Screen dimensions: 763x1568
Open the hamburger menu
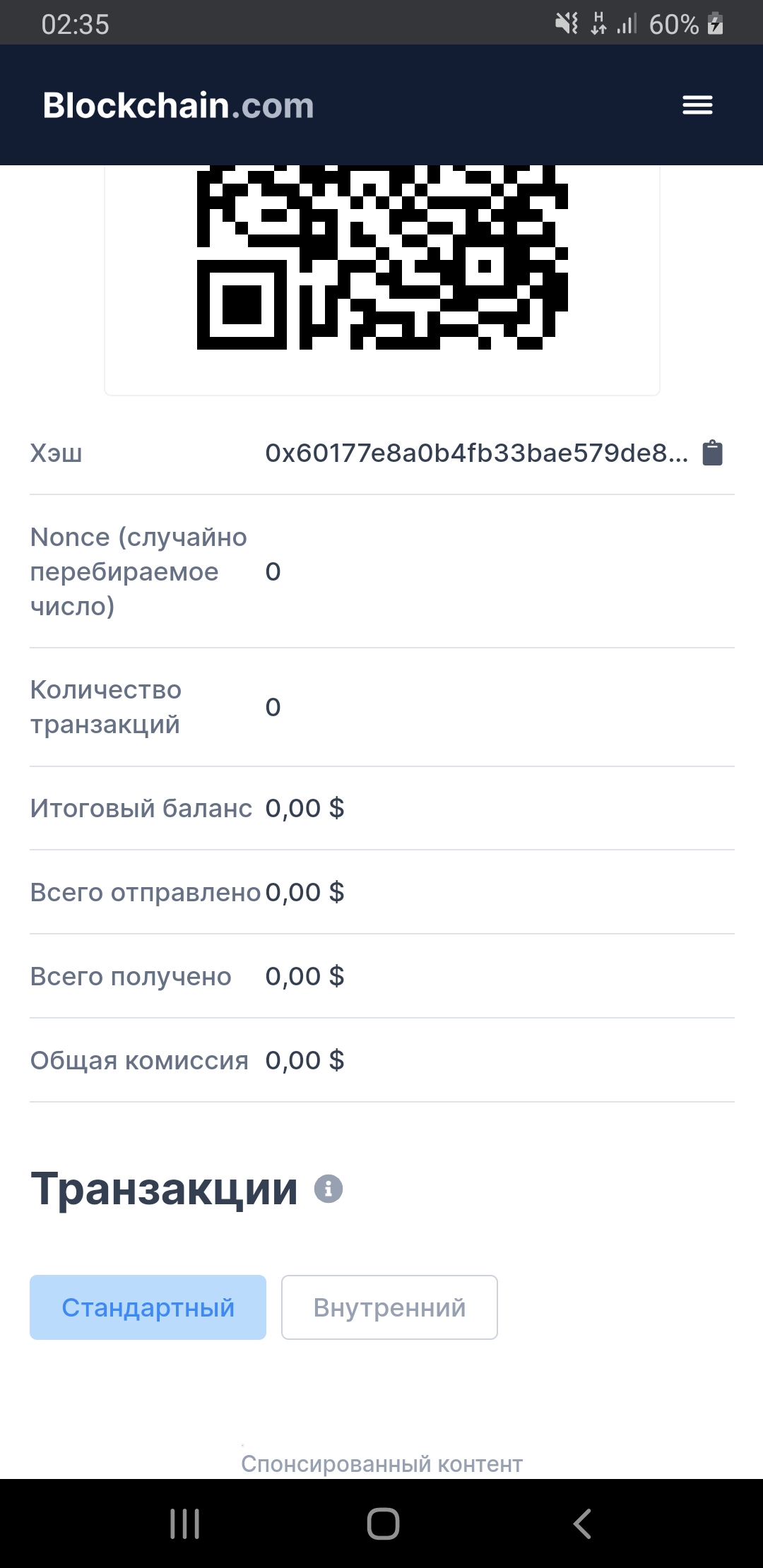(x=698, y=104)
